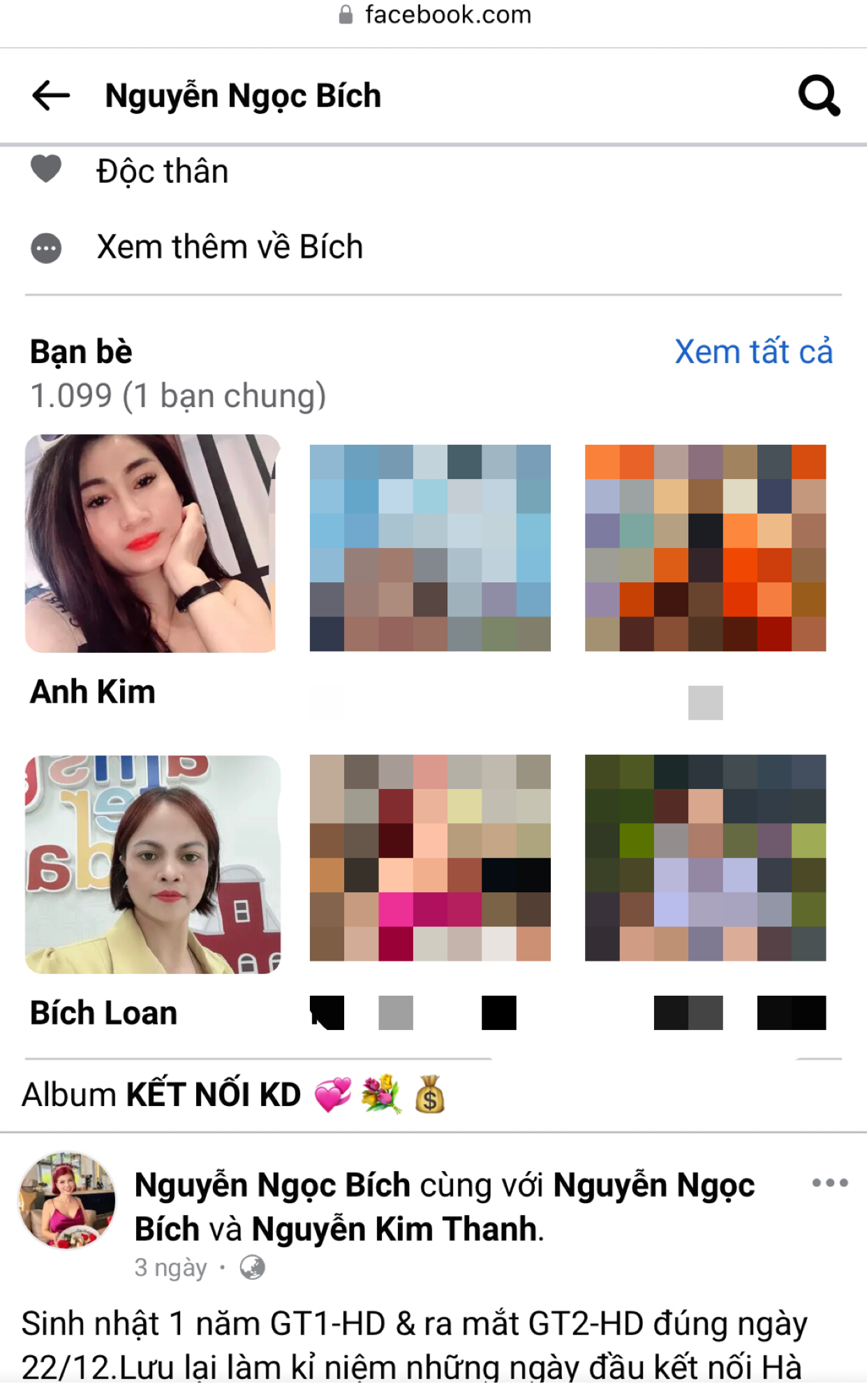This screenshot has height=1400, width=867.
Task: Tap 'Xem tất cả' to view all friends
Action: 753,352
